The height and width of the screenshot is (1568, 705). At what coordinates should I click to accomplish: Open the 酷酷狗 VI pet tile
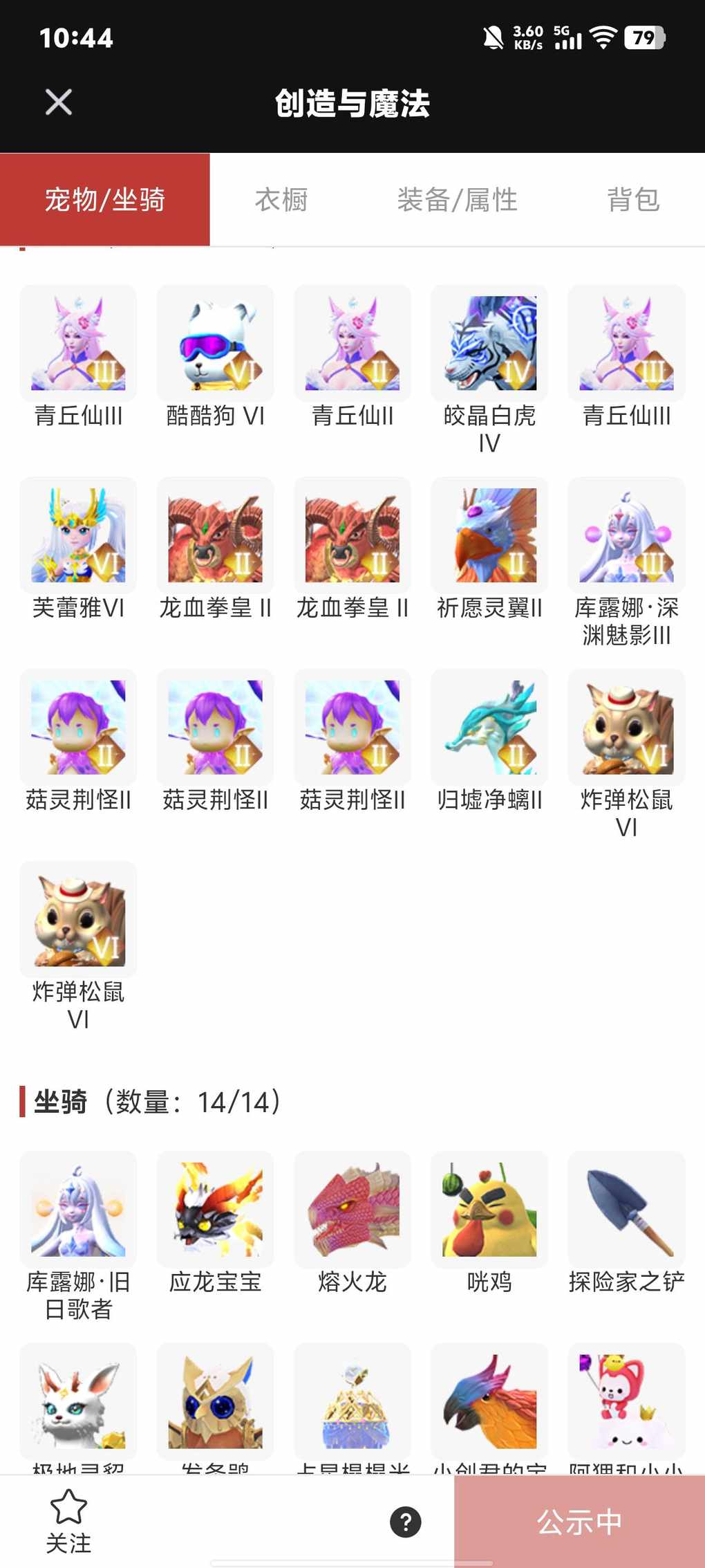pyautogui.click(x=215, y=344)
